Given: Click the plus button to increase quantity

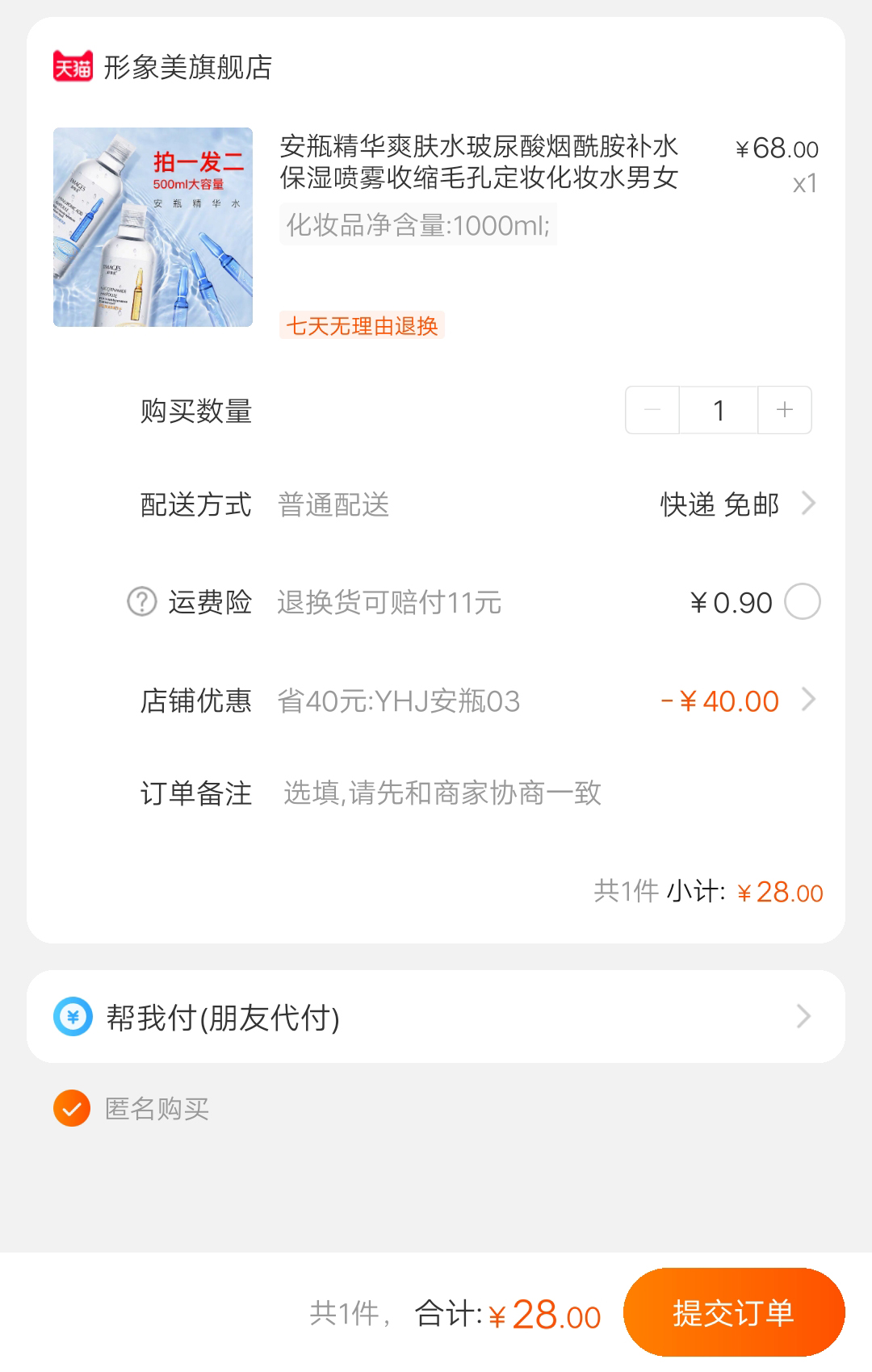Looking at the screenshot, I should tap(784, 410).
